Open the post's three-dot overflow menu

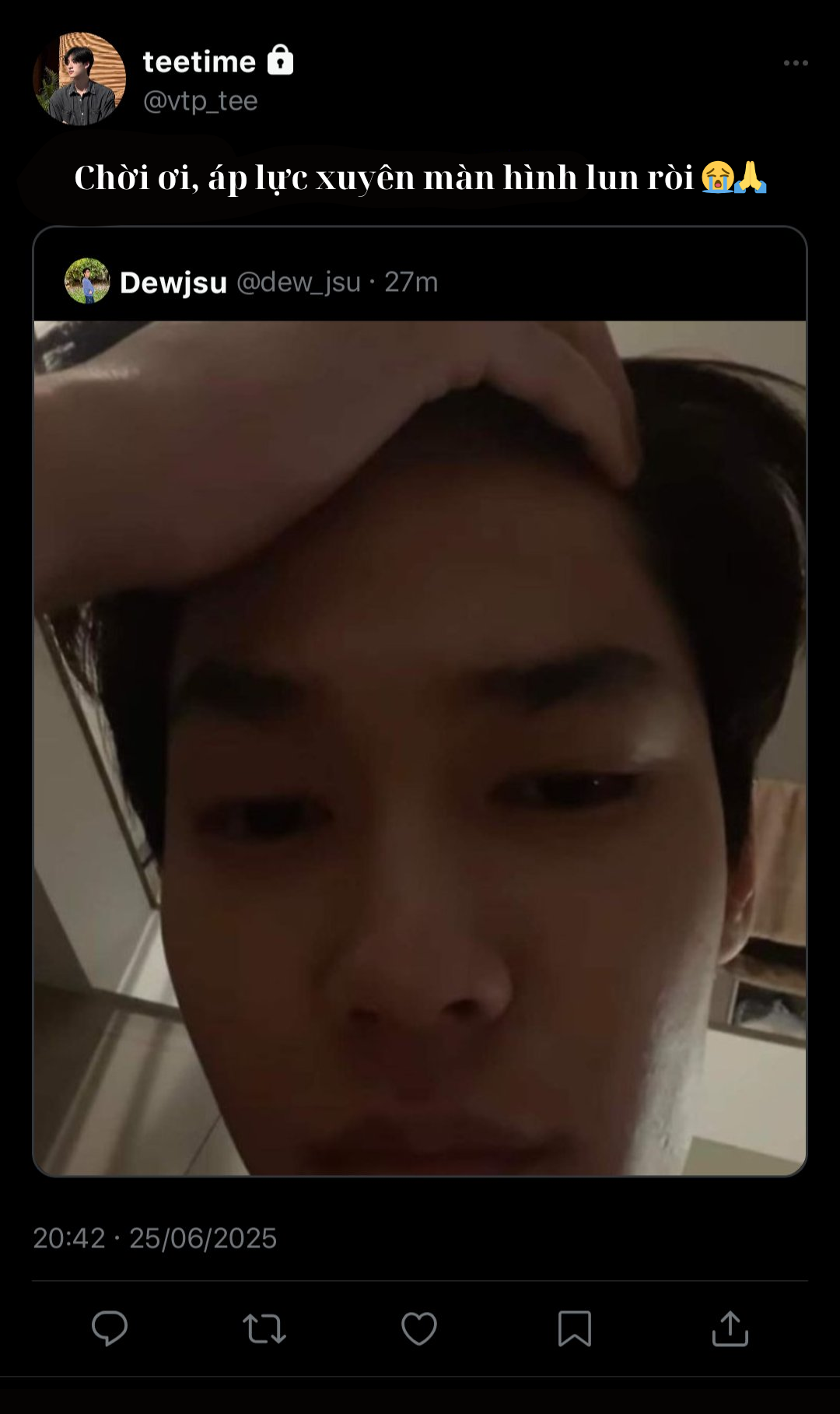click(796, 63)
